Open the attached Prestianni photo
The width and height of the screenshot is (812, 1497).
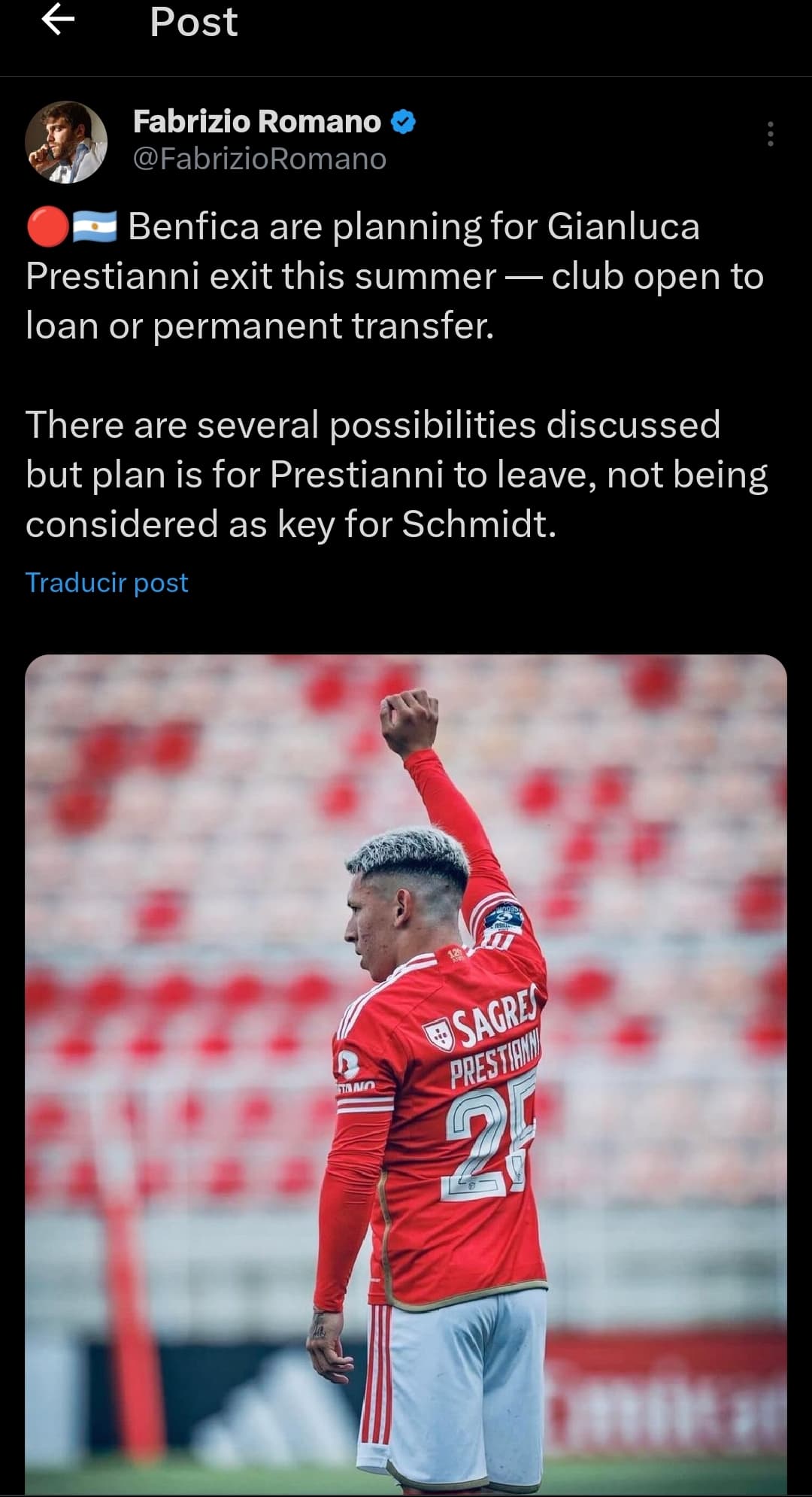point(406,1074)
